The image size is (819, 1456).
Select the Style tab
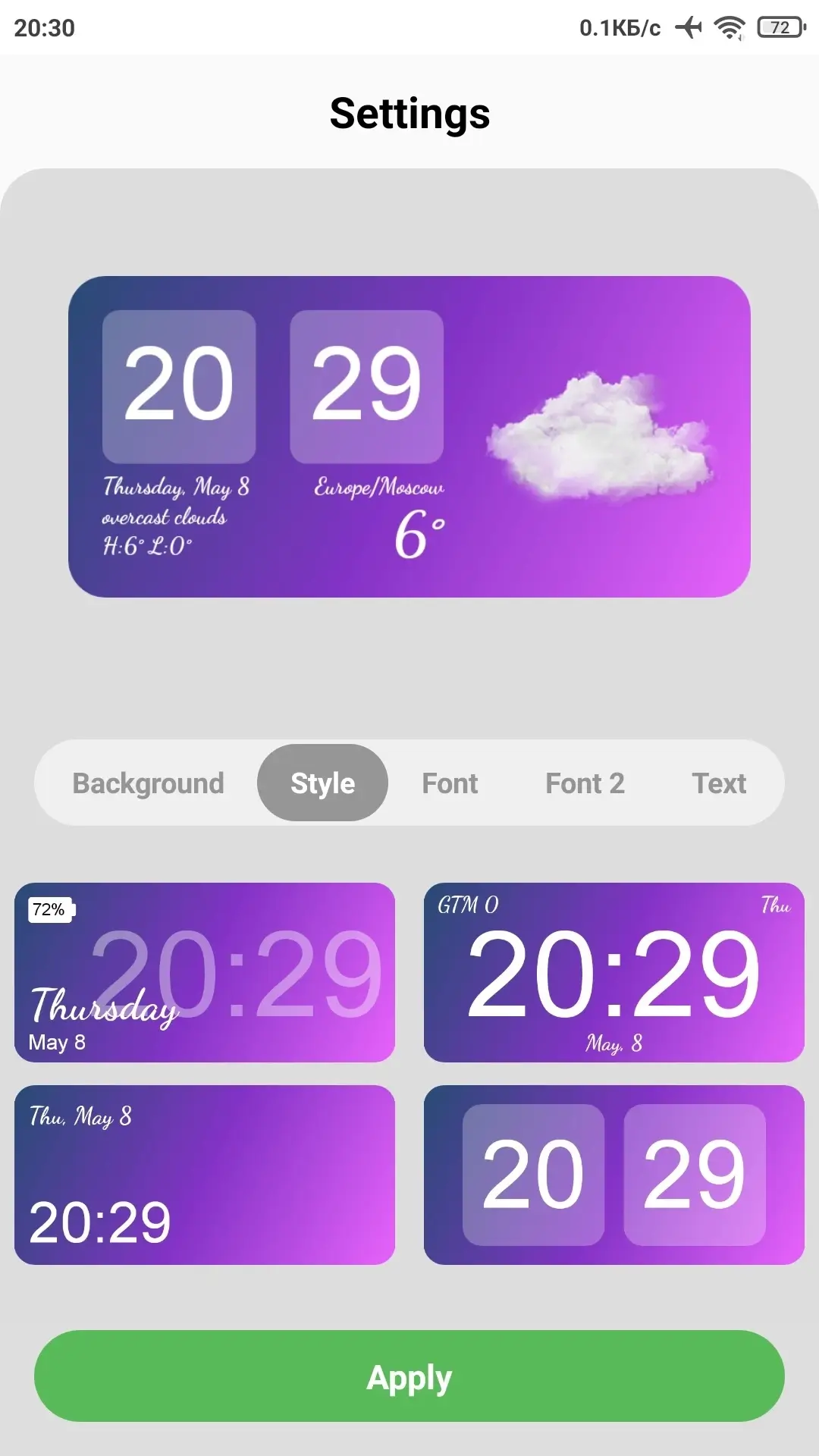(x=322, y=783)
